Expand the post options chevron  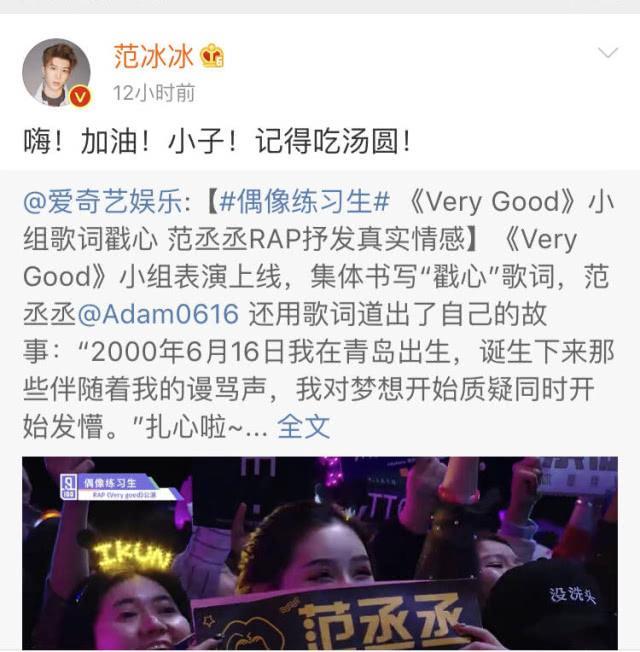pyautogui.click(x=608, y=52)
